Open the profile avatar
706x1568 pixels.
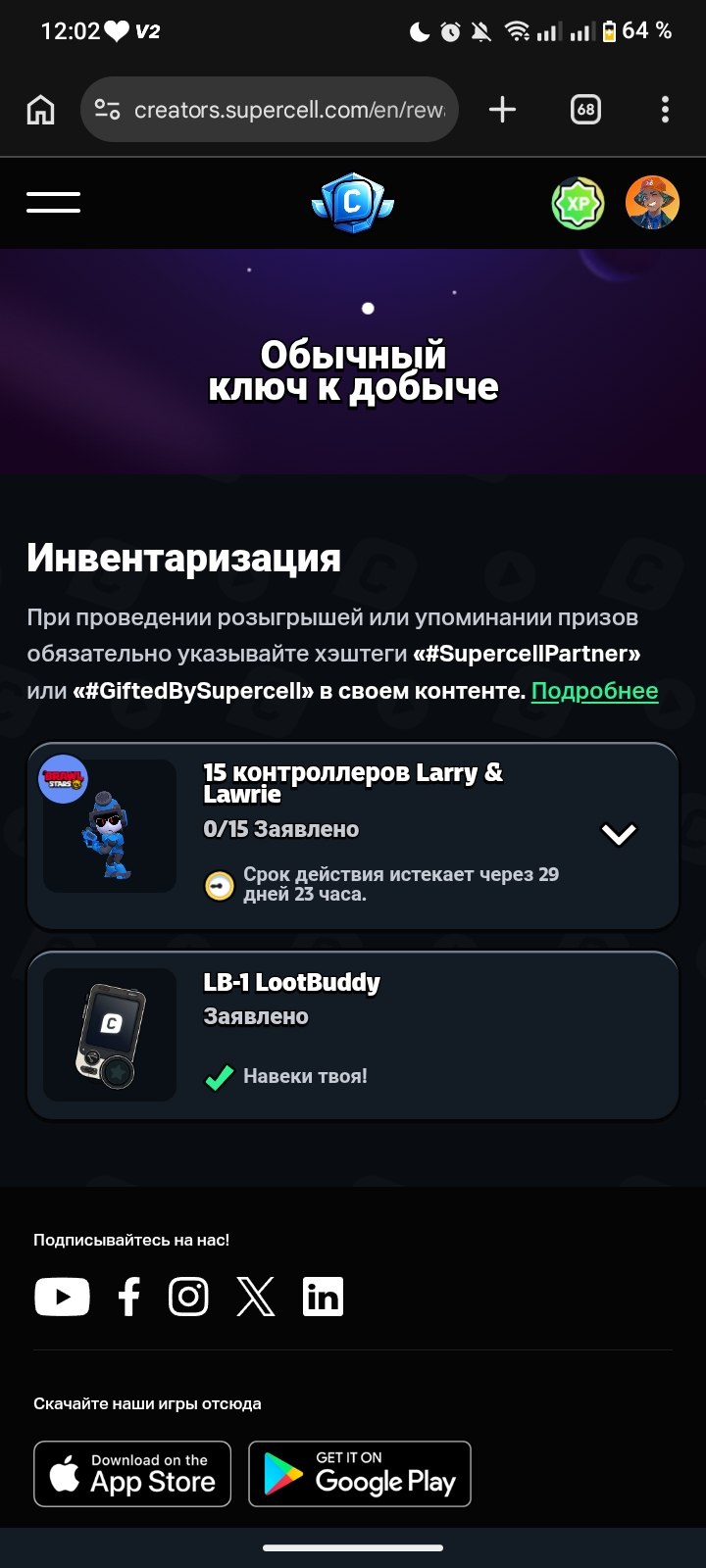[x=652, y=203]
